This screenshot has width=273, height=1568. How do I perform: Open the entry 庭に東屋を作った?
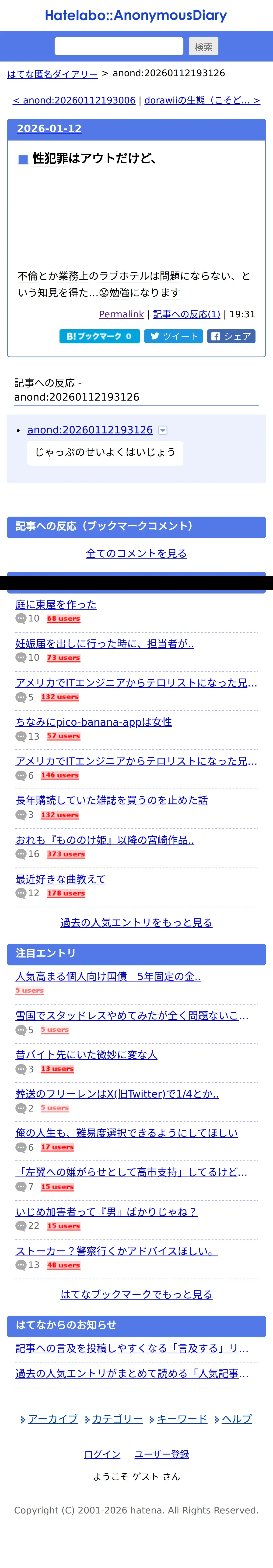56,604
